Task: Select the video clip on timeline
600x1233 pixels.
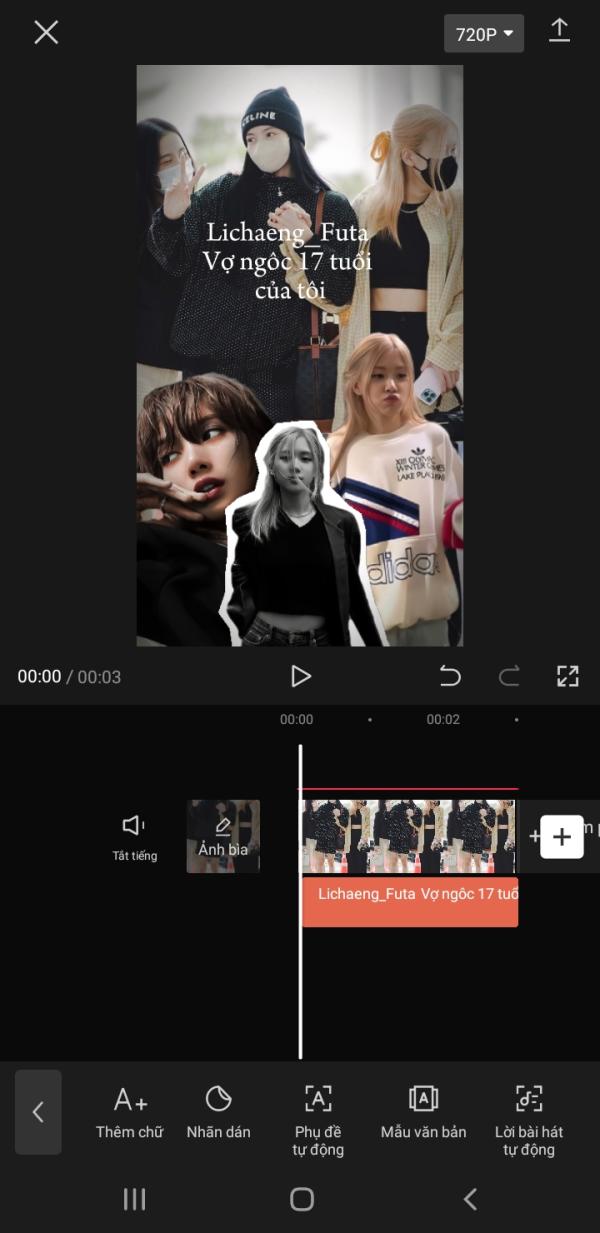Action: pyautogui.click(x=408, y=836)
